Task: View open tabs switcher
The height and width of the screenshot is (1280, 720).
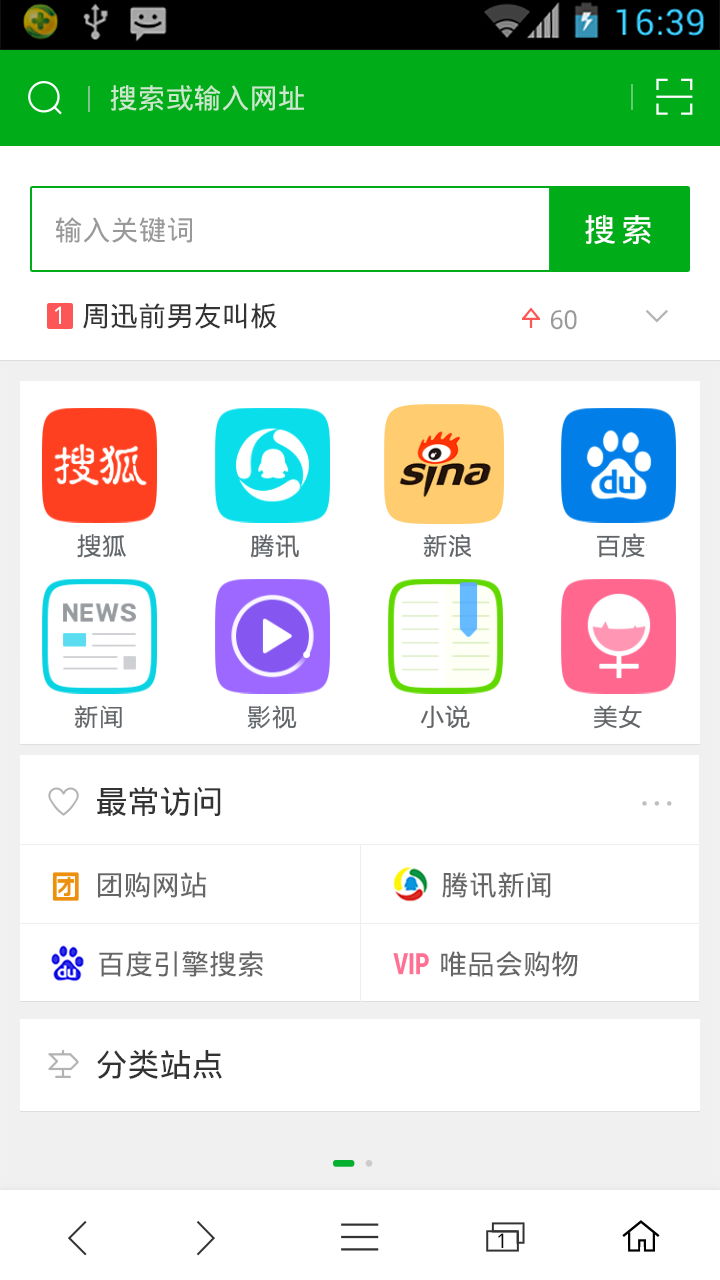Action: [504, 1237]
